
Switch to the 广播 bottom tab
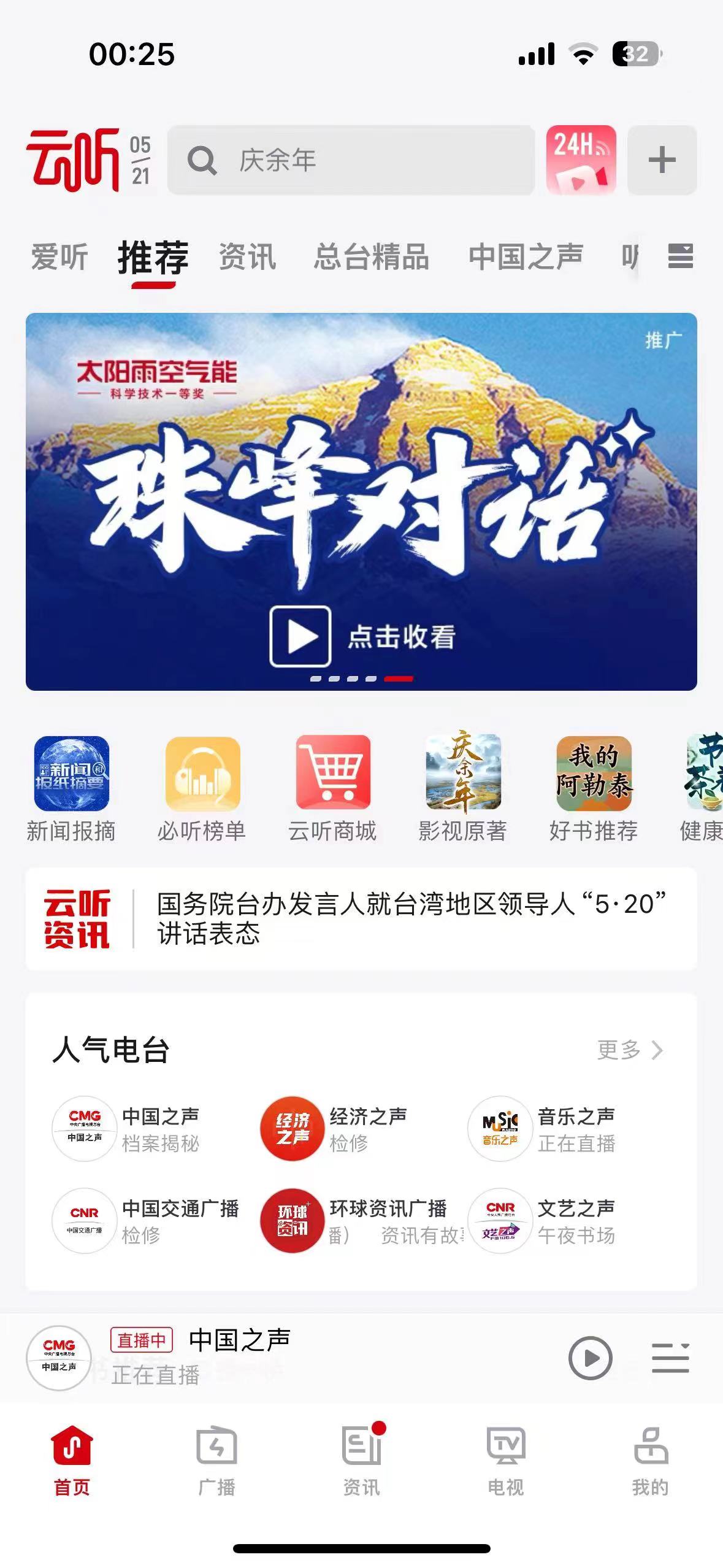(216, 1460)
